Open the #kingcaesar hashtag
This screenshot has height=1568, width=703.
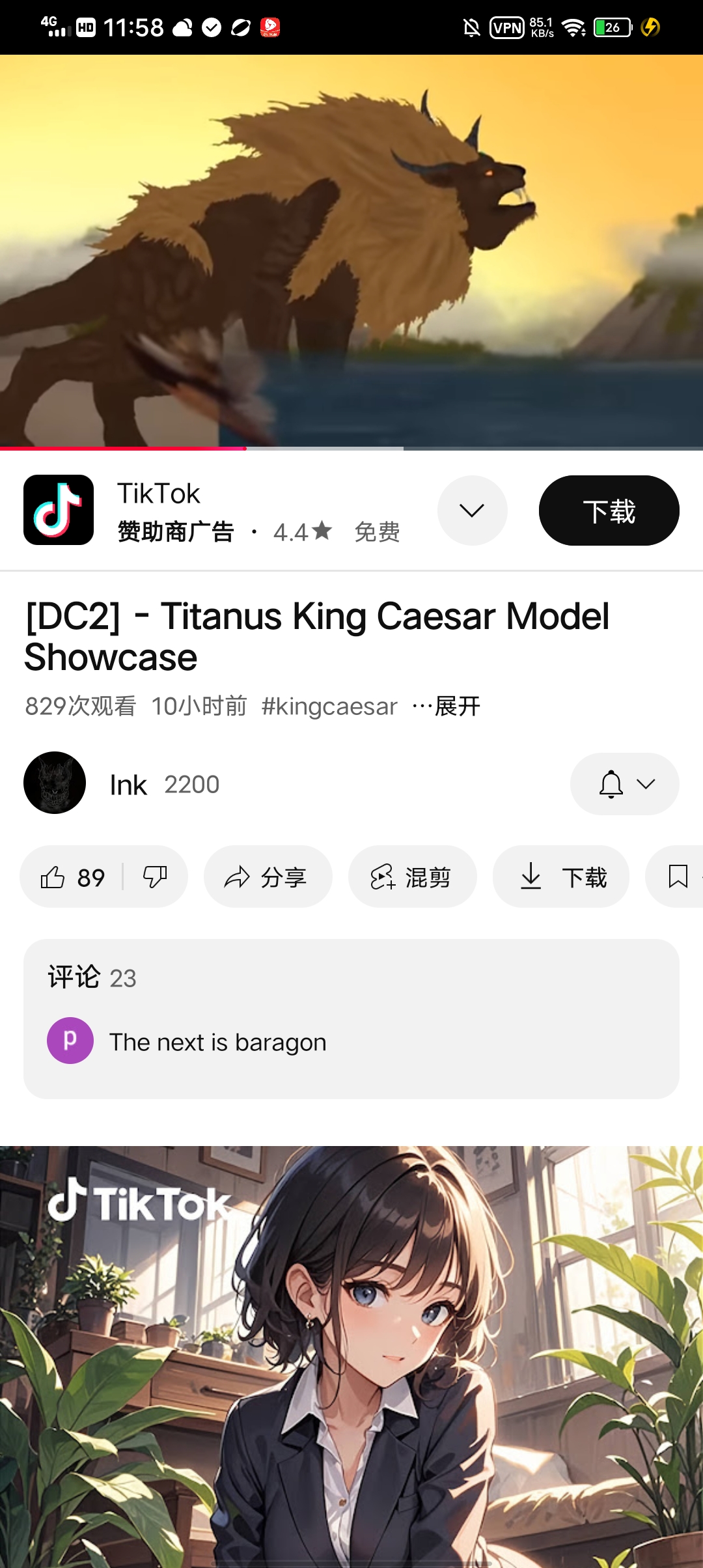tap(329, 706)
